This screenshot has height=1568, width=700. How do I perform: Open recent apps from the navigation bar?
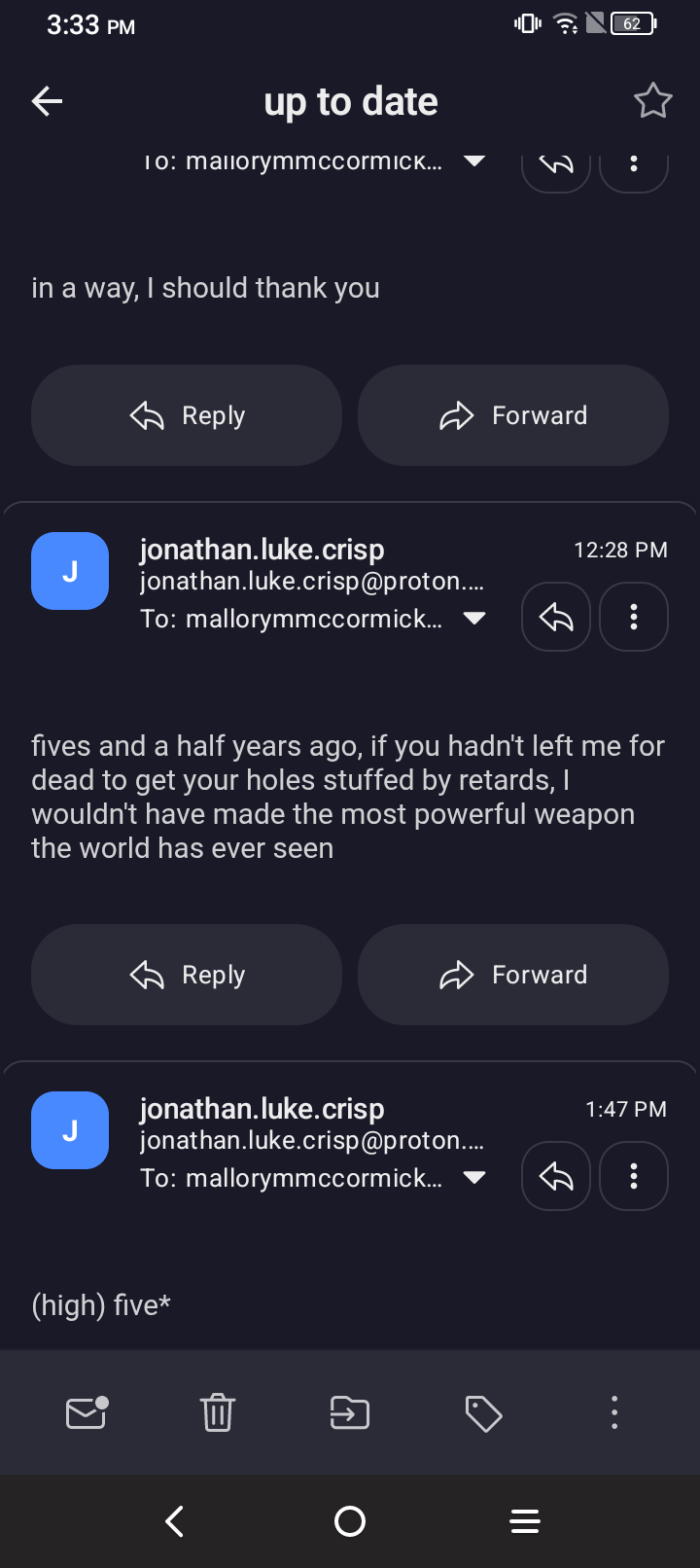coord(525,1521)
